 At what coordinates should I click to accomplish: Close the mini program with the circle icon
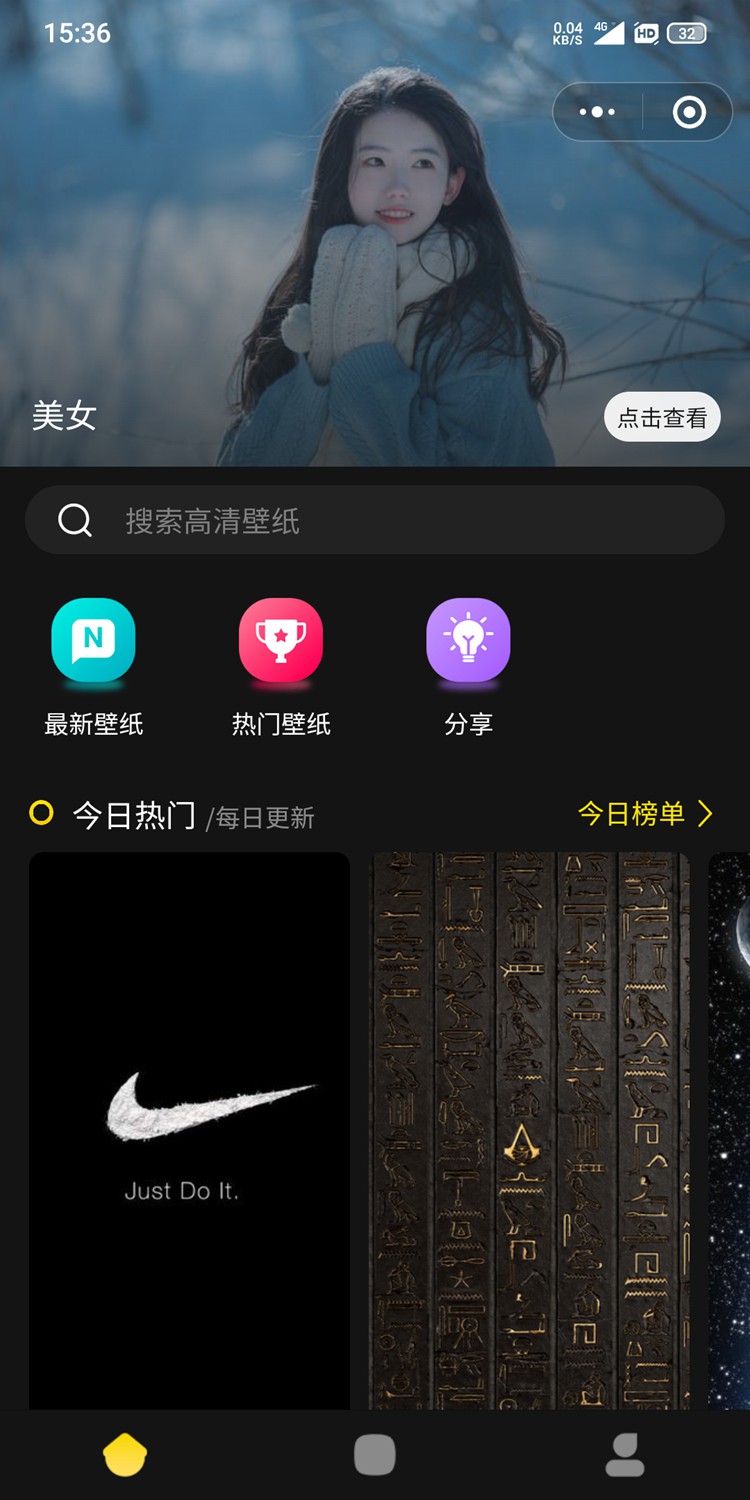689,112
